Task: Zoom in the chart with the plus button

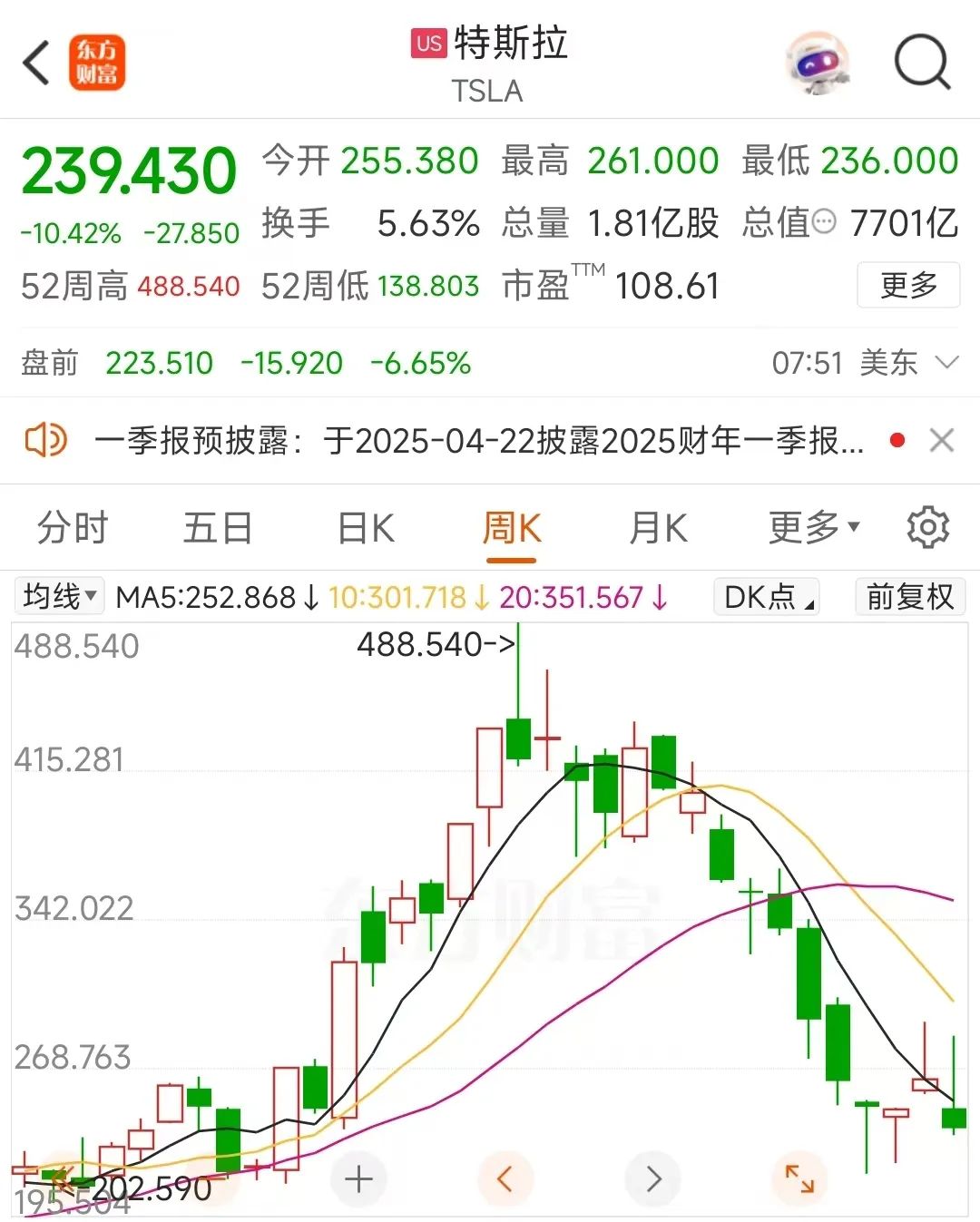Action: pyautogui.click(x=358, y=1179)
